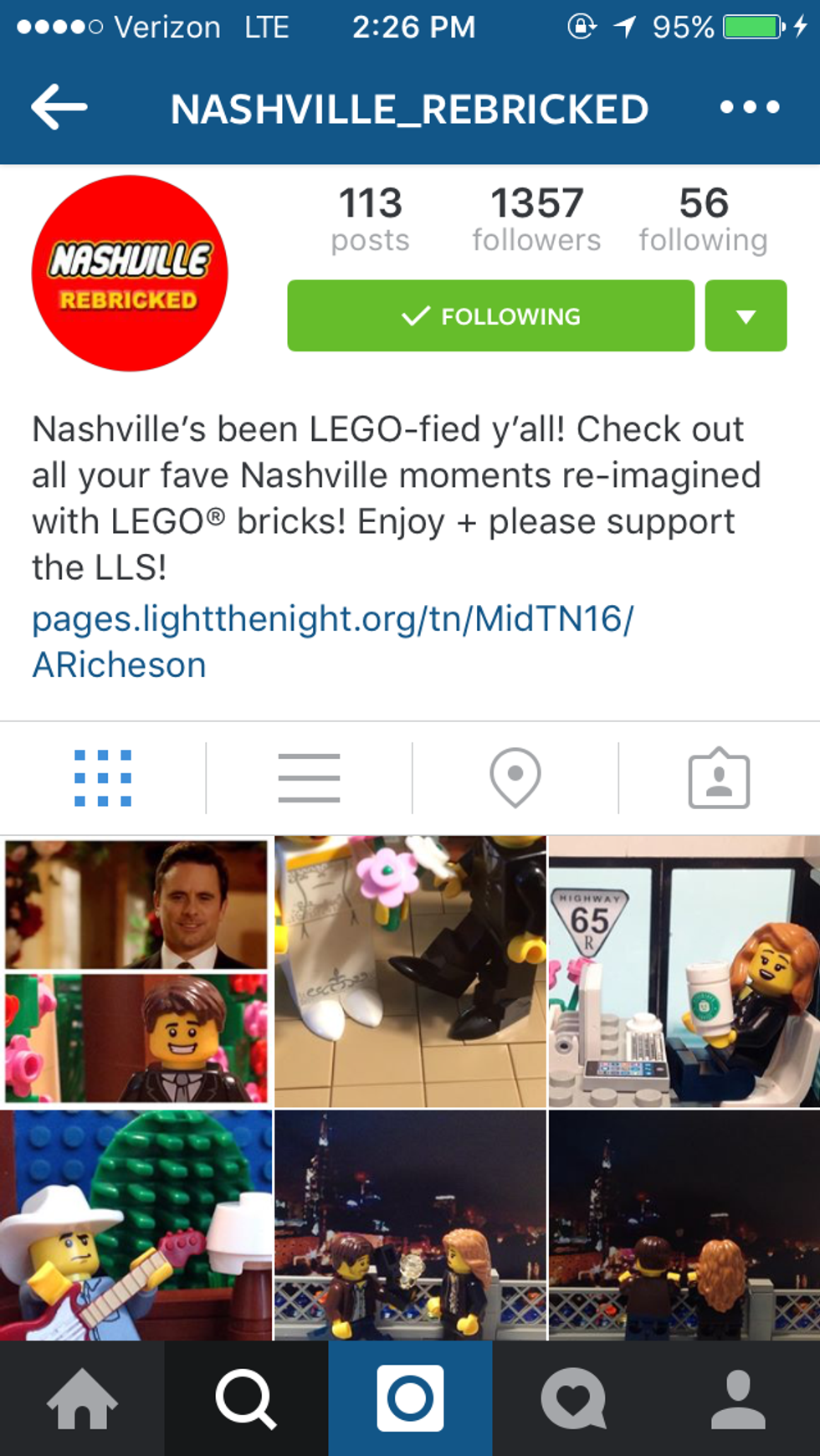820x1456 pixels.
Task: Open the LEGO couple viewing skyline post
Action: point(684,1225)
